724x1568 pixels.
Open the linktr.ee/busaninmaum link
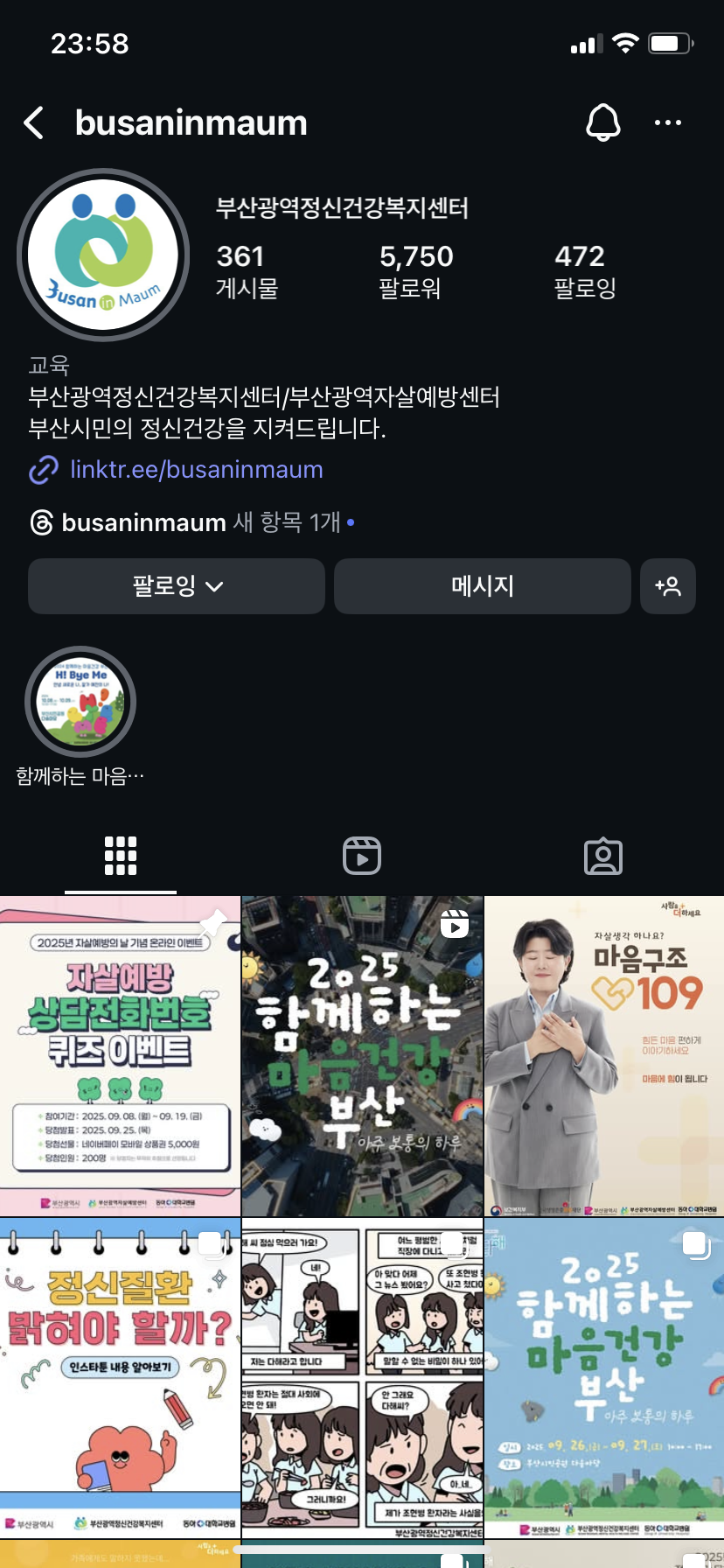tap(196, 470)
